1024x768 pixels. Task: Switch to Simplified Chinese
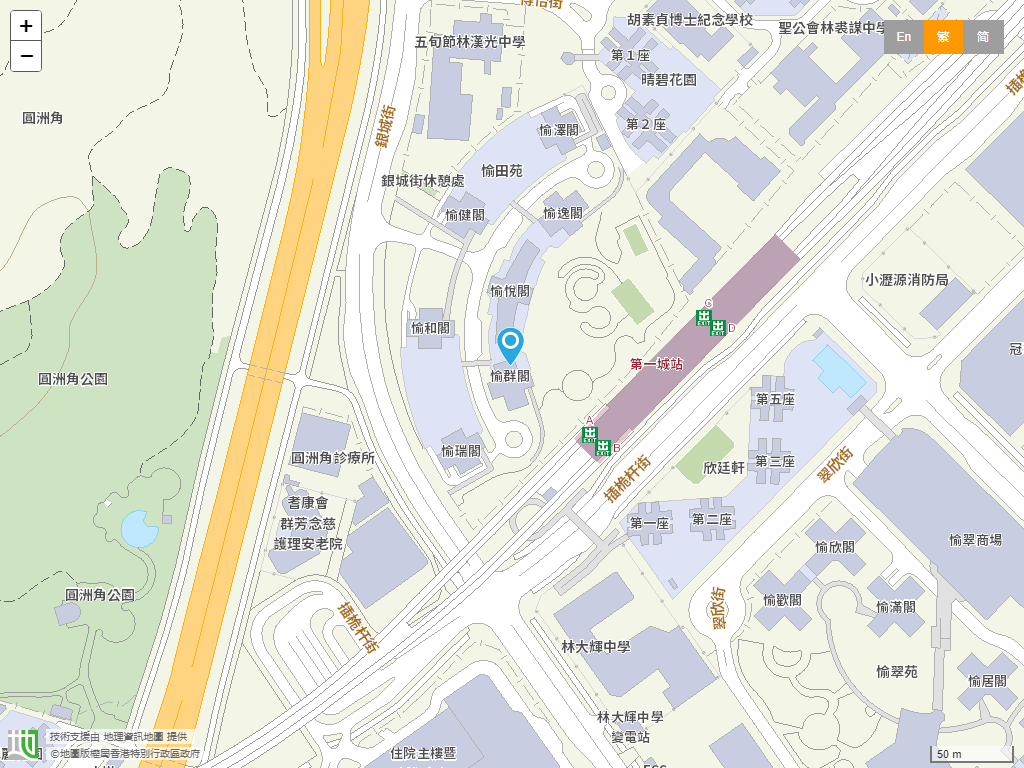(983, 37)
